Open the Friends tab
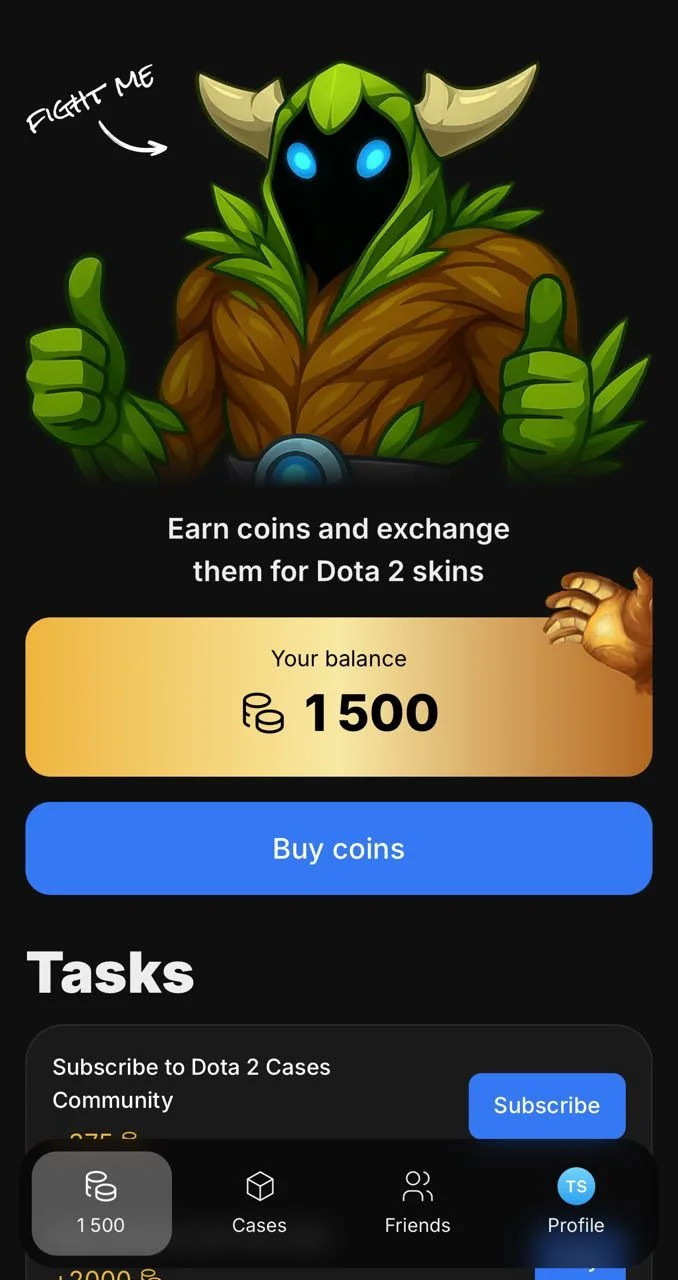Image resolution: width=678 pixels, height=1280 pixels. click(418, 1203)
